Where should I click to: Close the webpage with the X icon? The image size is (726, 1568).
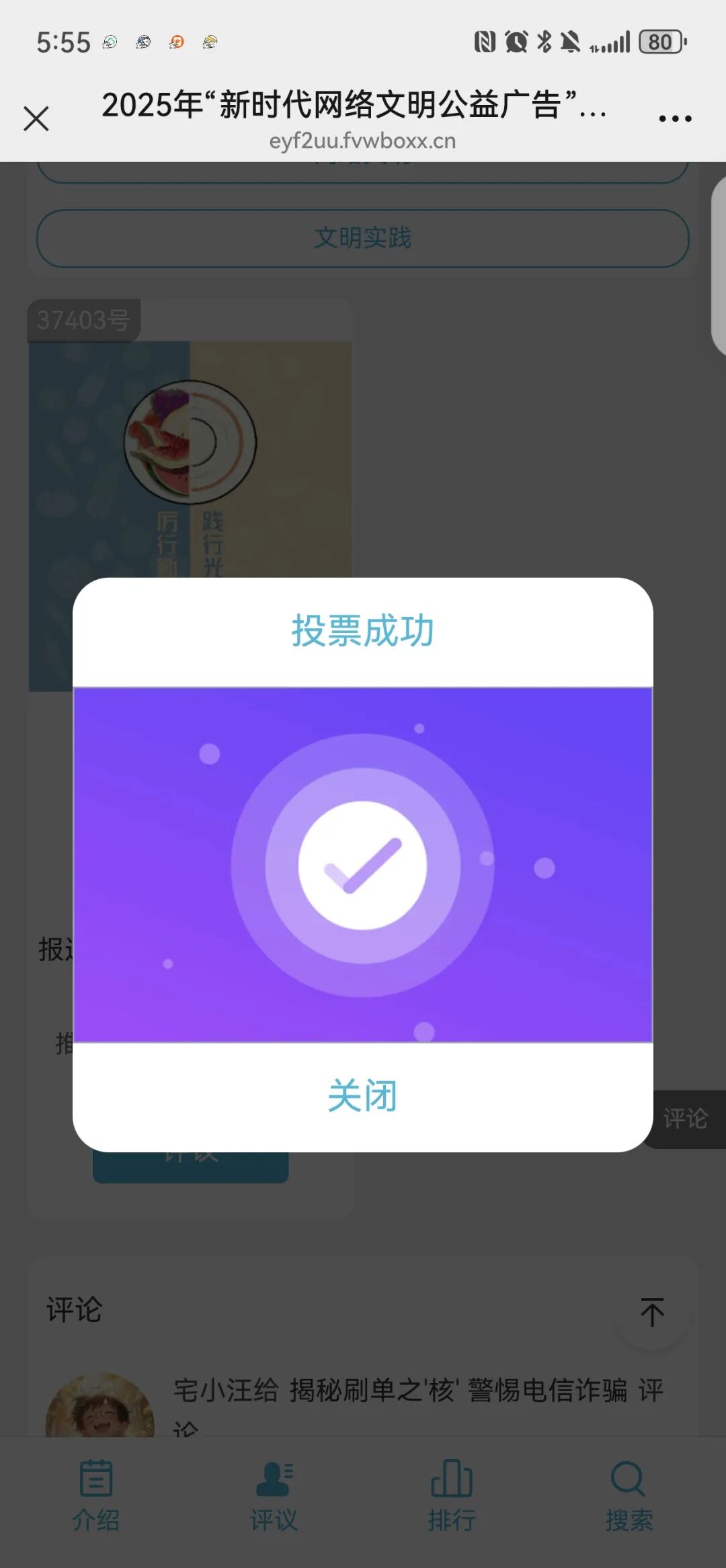[36, 119]
